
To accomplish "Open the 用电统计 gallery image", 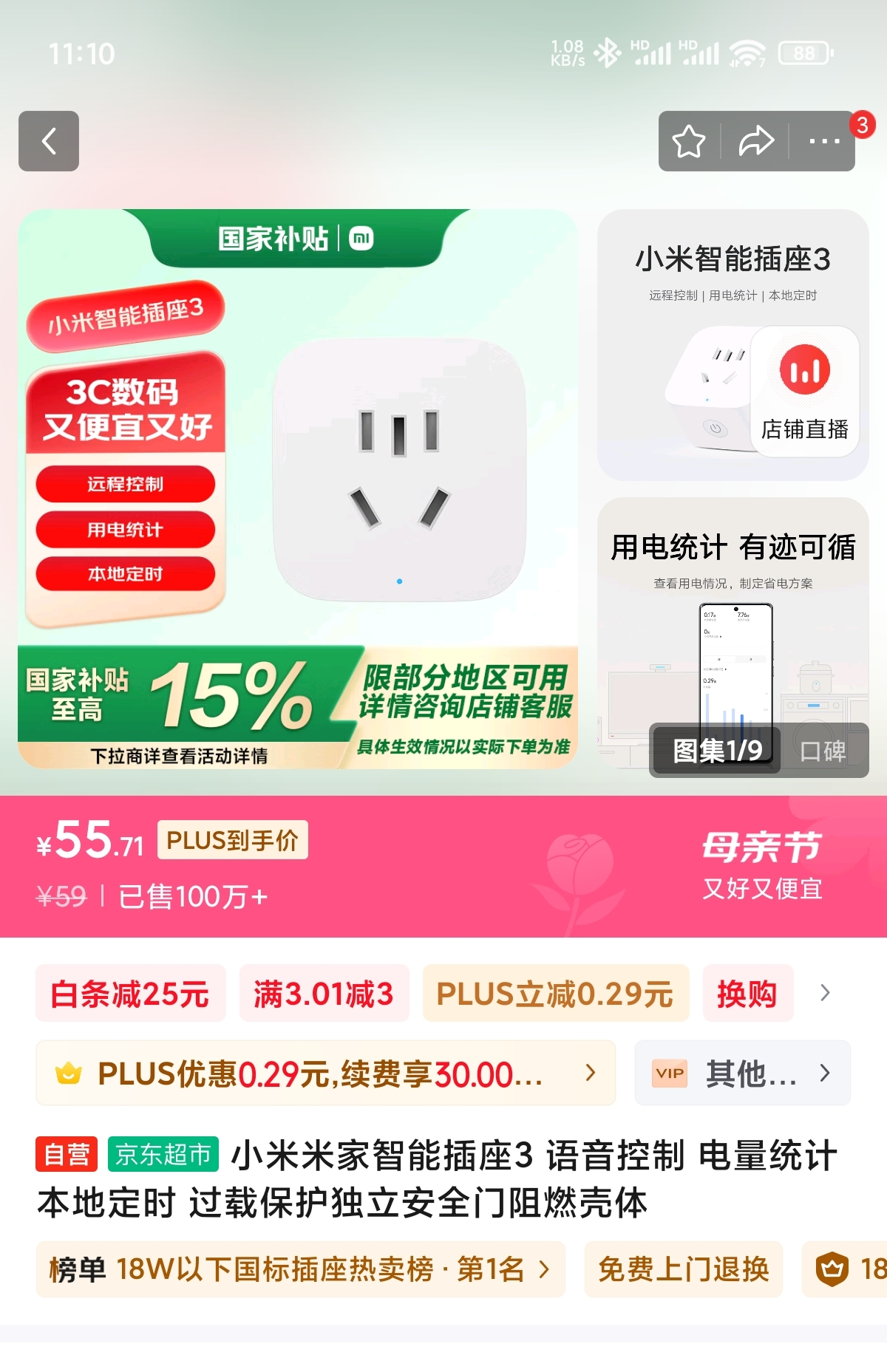I will pyautogui.click(x=732, y=606).
